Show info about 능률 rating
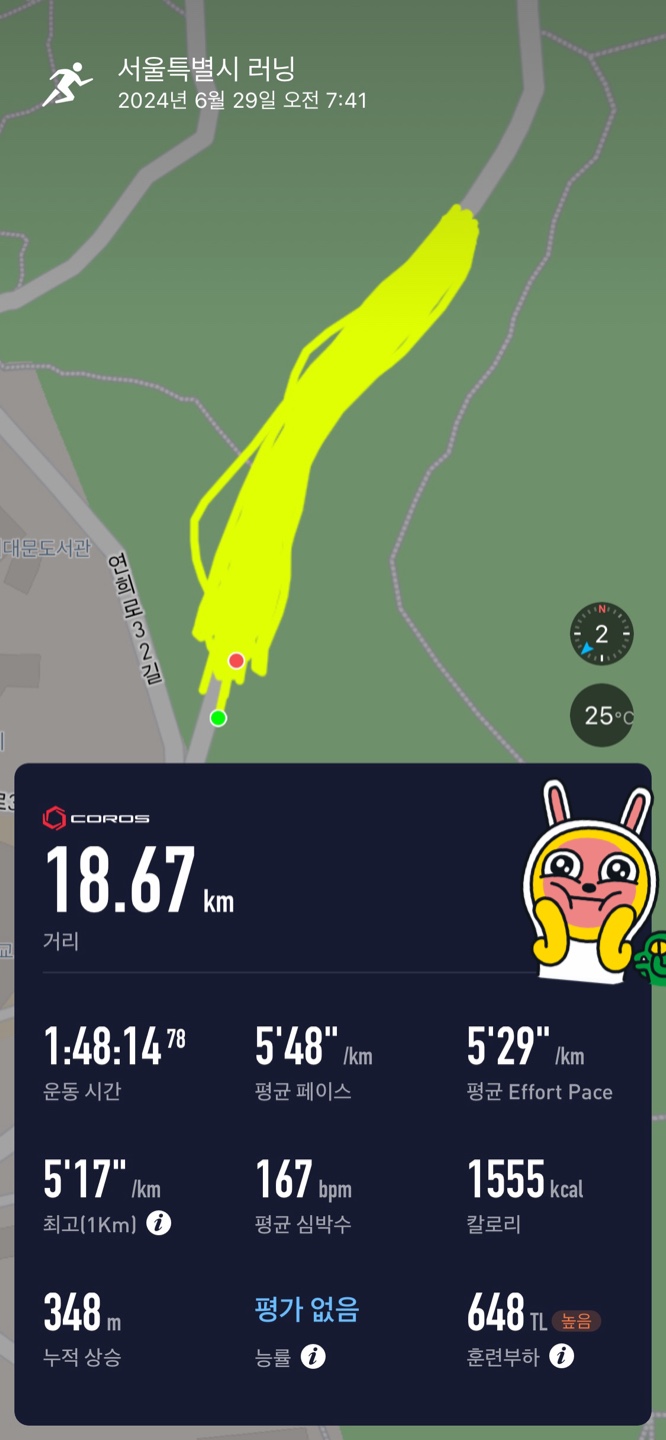This screenshot has height=1440, width=666. tap(313, 1356)
